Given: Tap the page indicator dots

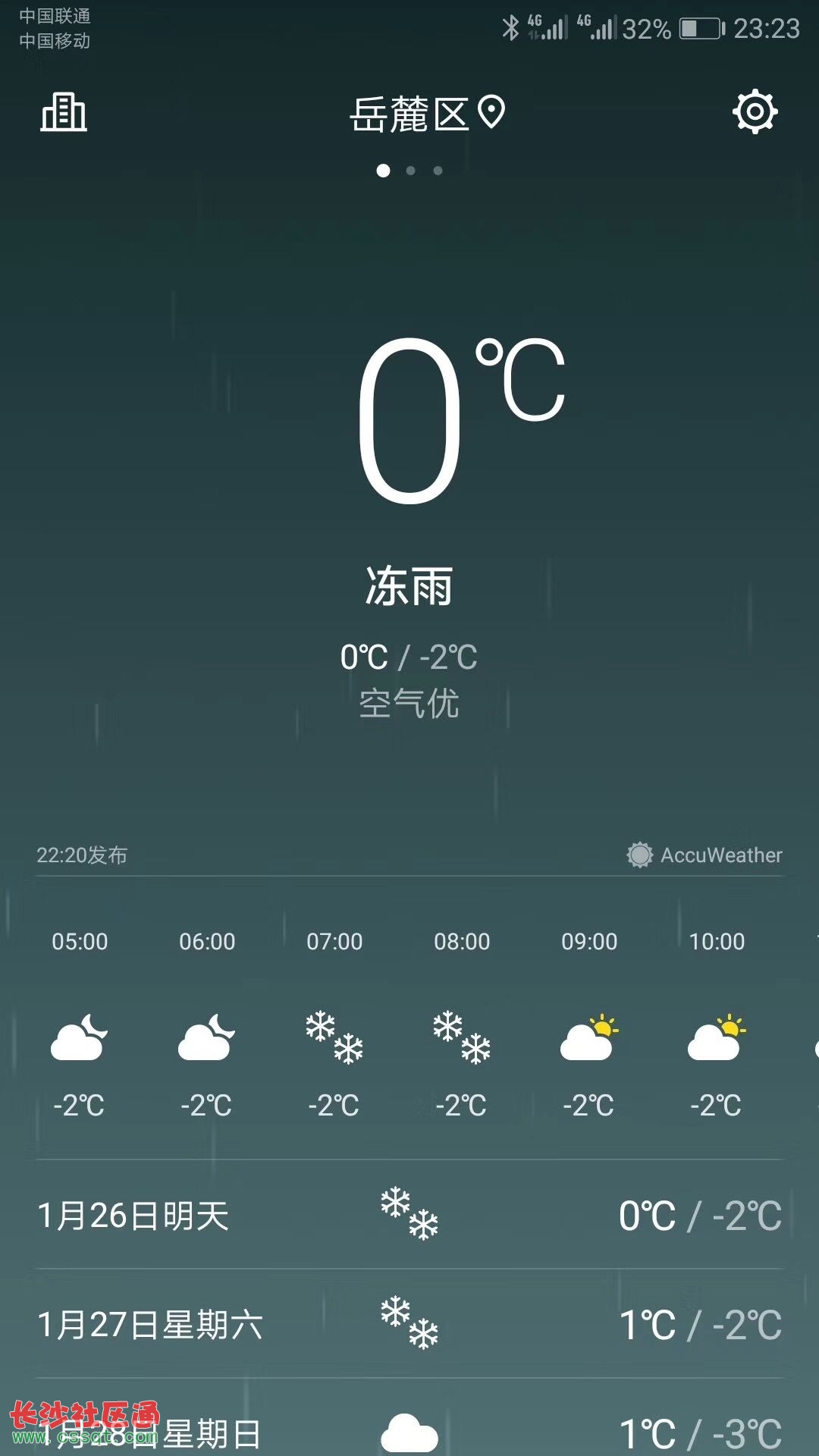Looking at the screenshot, I should [410, 171].
